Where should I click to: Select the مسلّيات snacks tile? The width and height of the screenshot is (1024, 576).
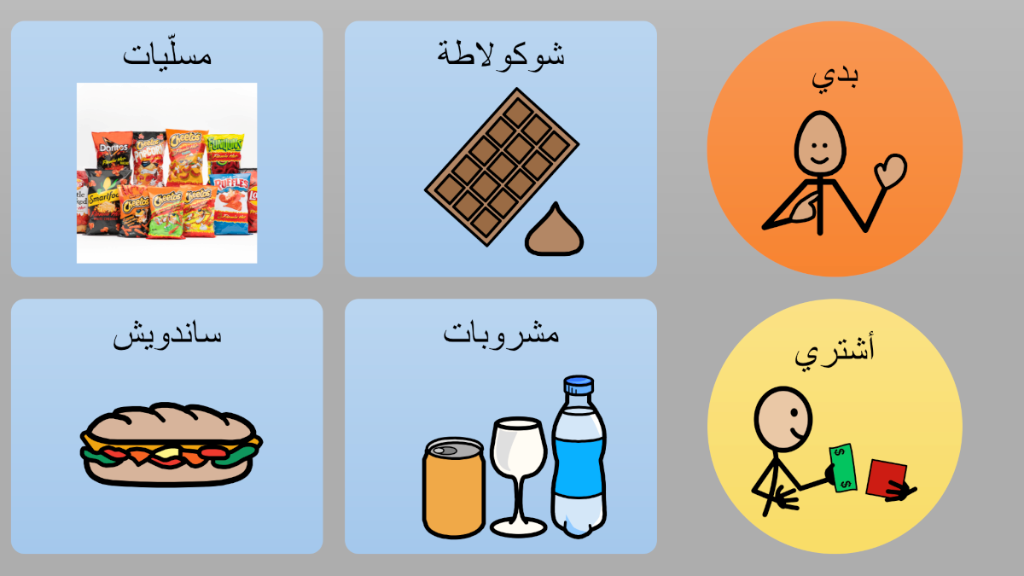[167, 150]
